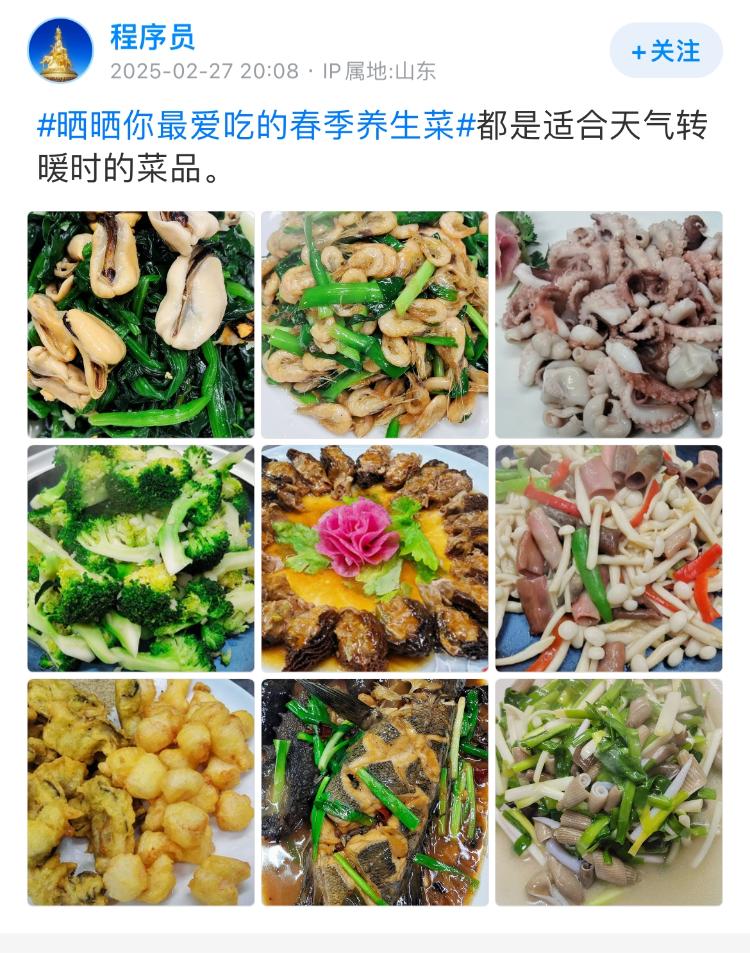The image size is (750, 954).
Task: View the sea snails with chives photo
Action: click(x=608, y=792)
